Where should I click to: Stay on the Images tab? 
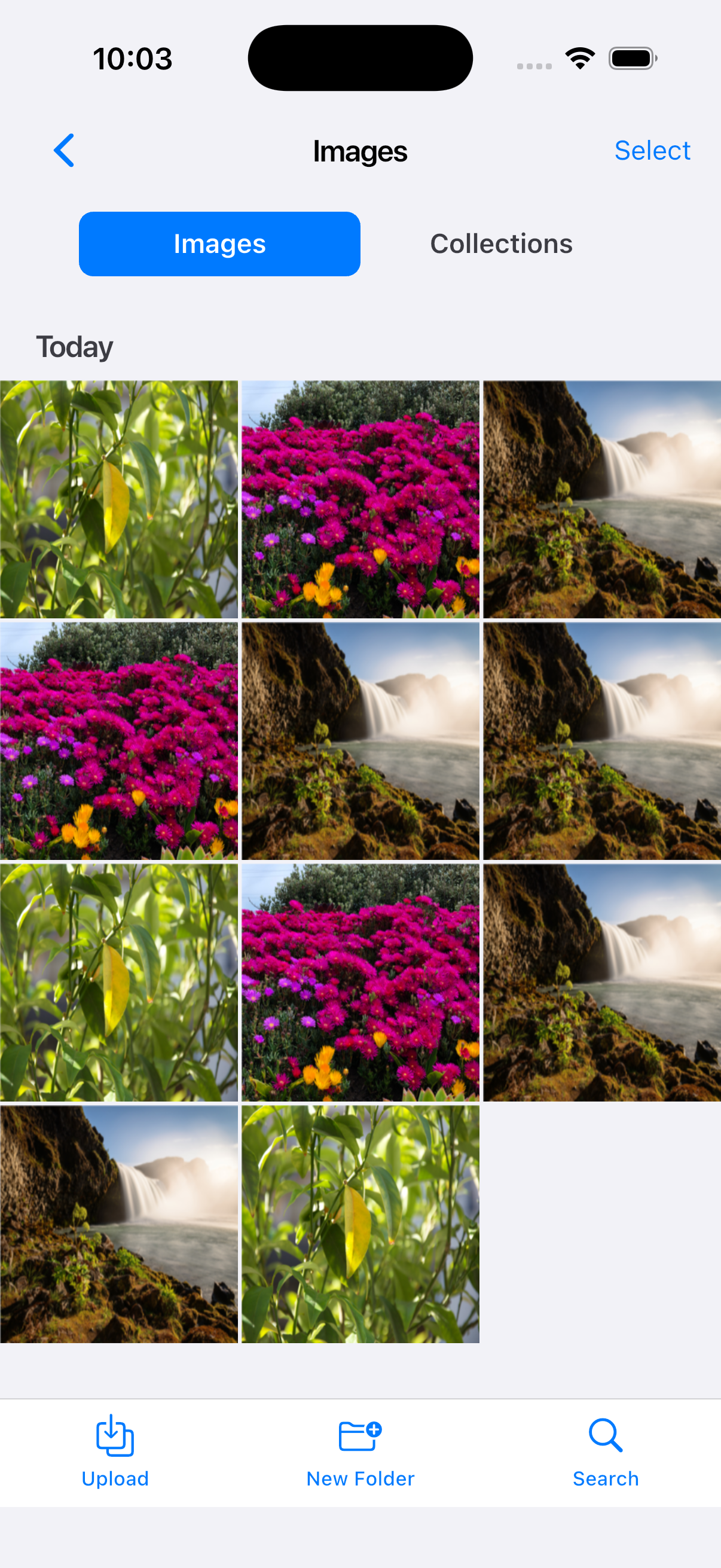click(x=219, y=243)
